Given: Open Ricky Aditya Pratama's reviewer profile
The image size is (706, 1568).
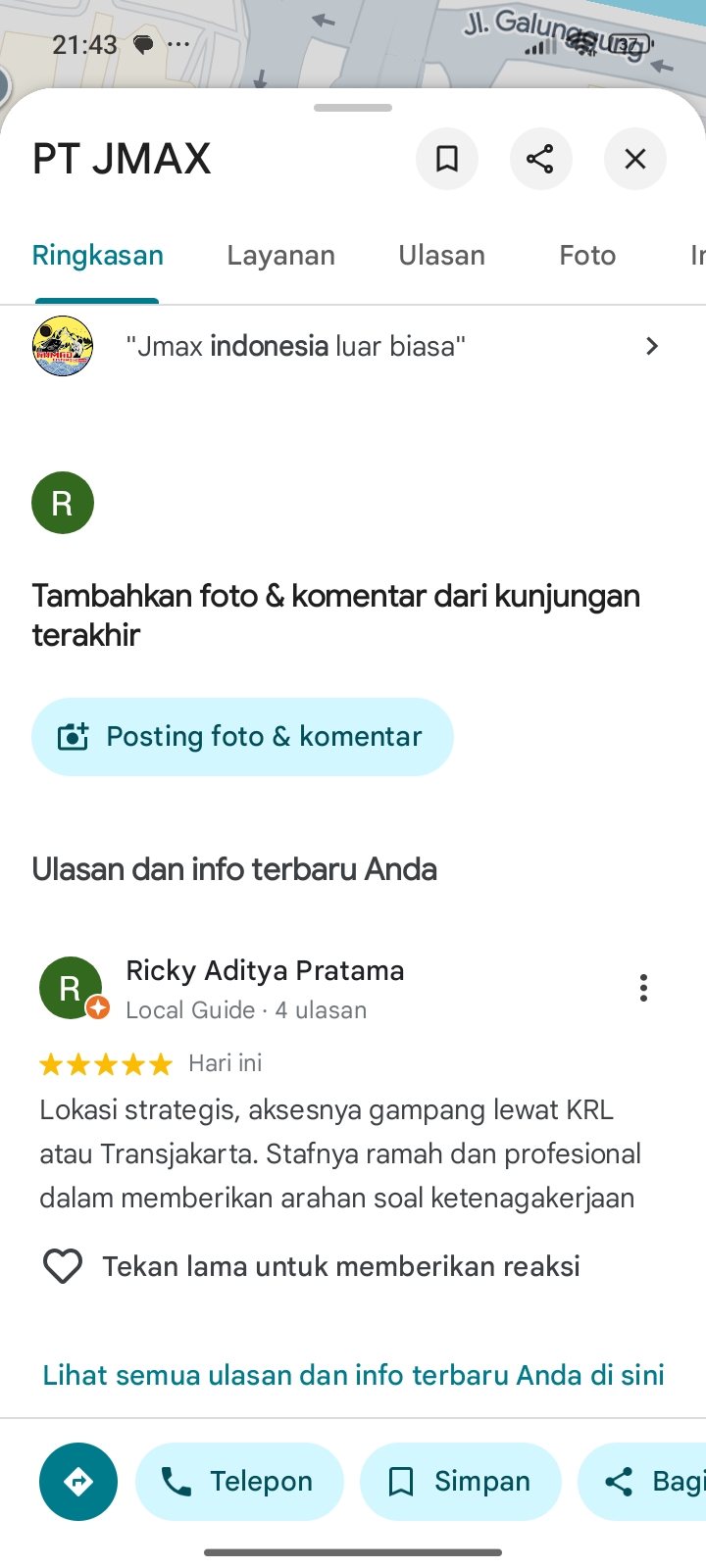Looking at the screenshot, I should pyautogui.click(x=265, y=971).
